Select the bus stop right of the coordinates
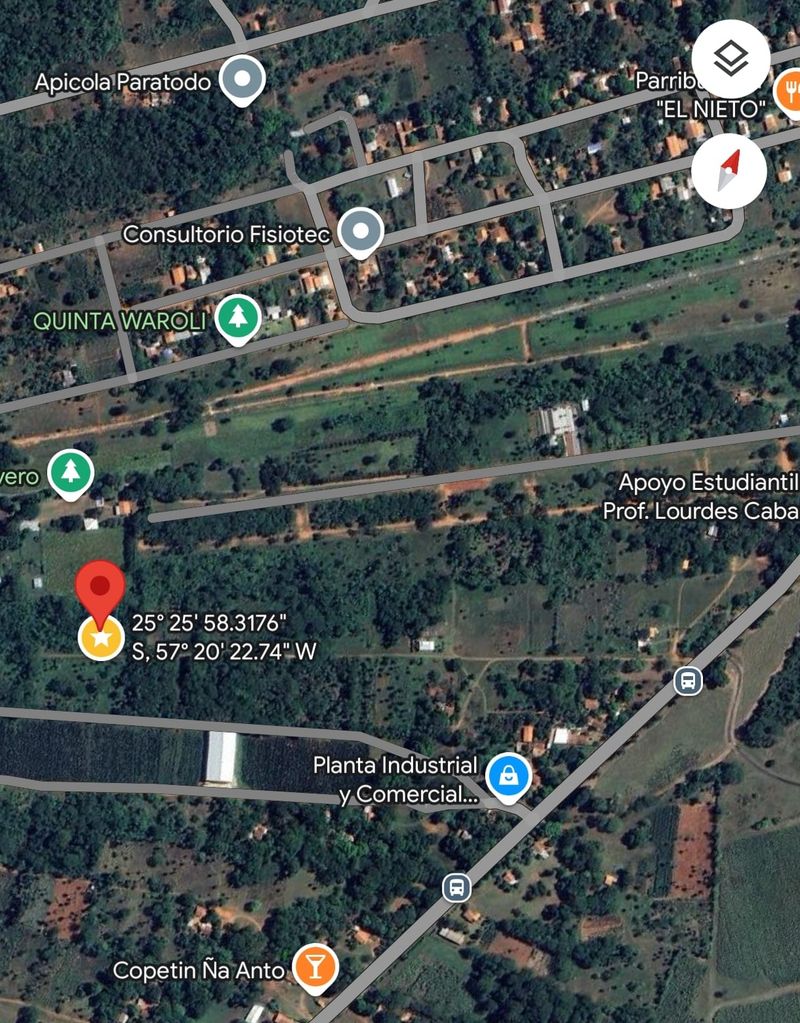This screenshot has height=1023, width=800. tap(687, 681)
